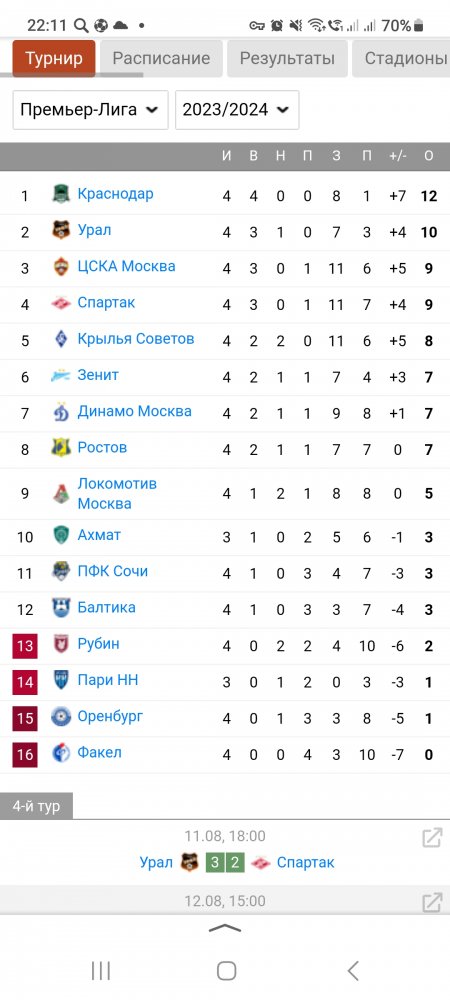This screenshot has height=1000, width=450.
Task: Open the ЦСКА Москва team link
Action: [x=126, y=267]
